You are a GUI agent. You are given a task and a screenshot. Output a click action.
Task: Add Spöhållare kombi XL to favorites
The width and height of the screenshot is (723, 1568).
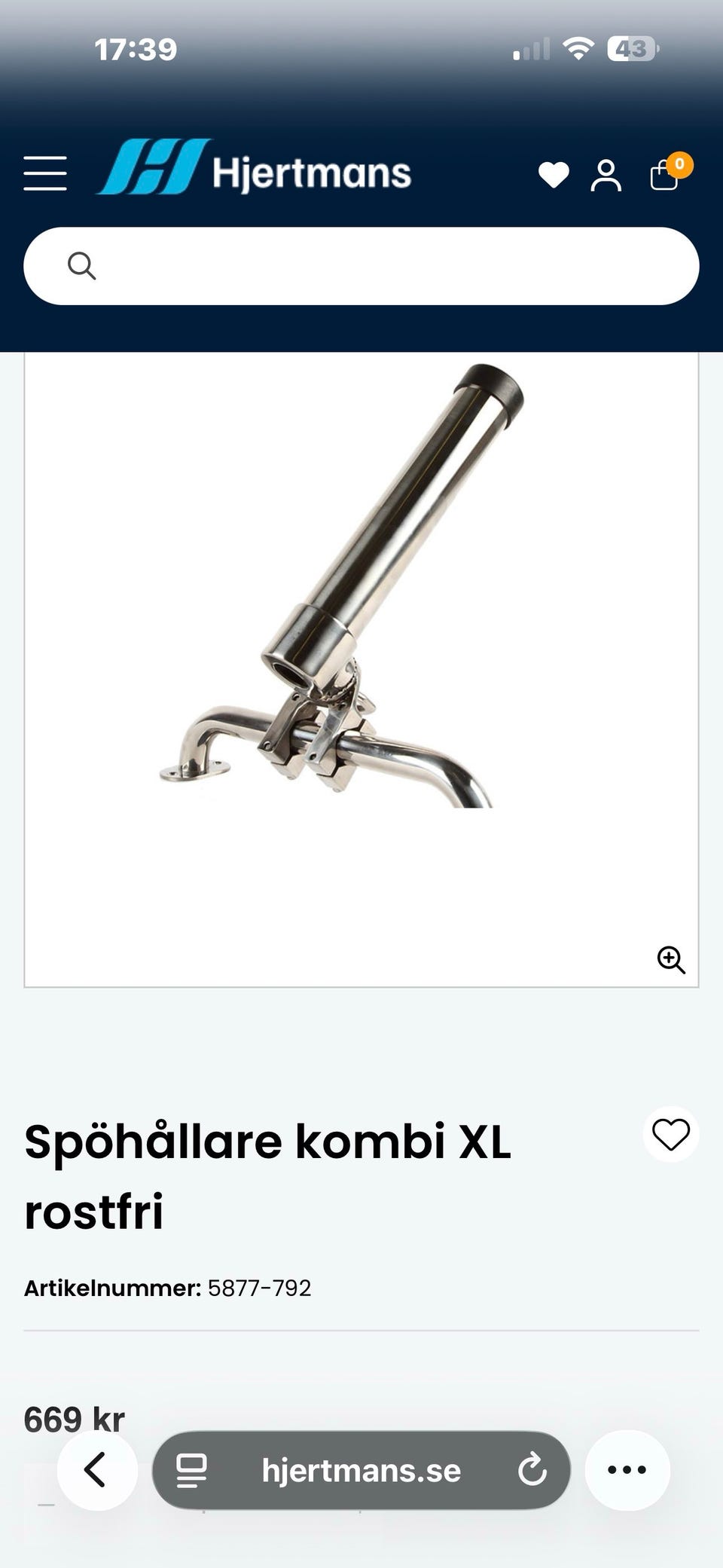tap(671, 1134)
